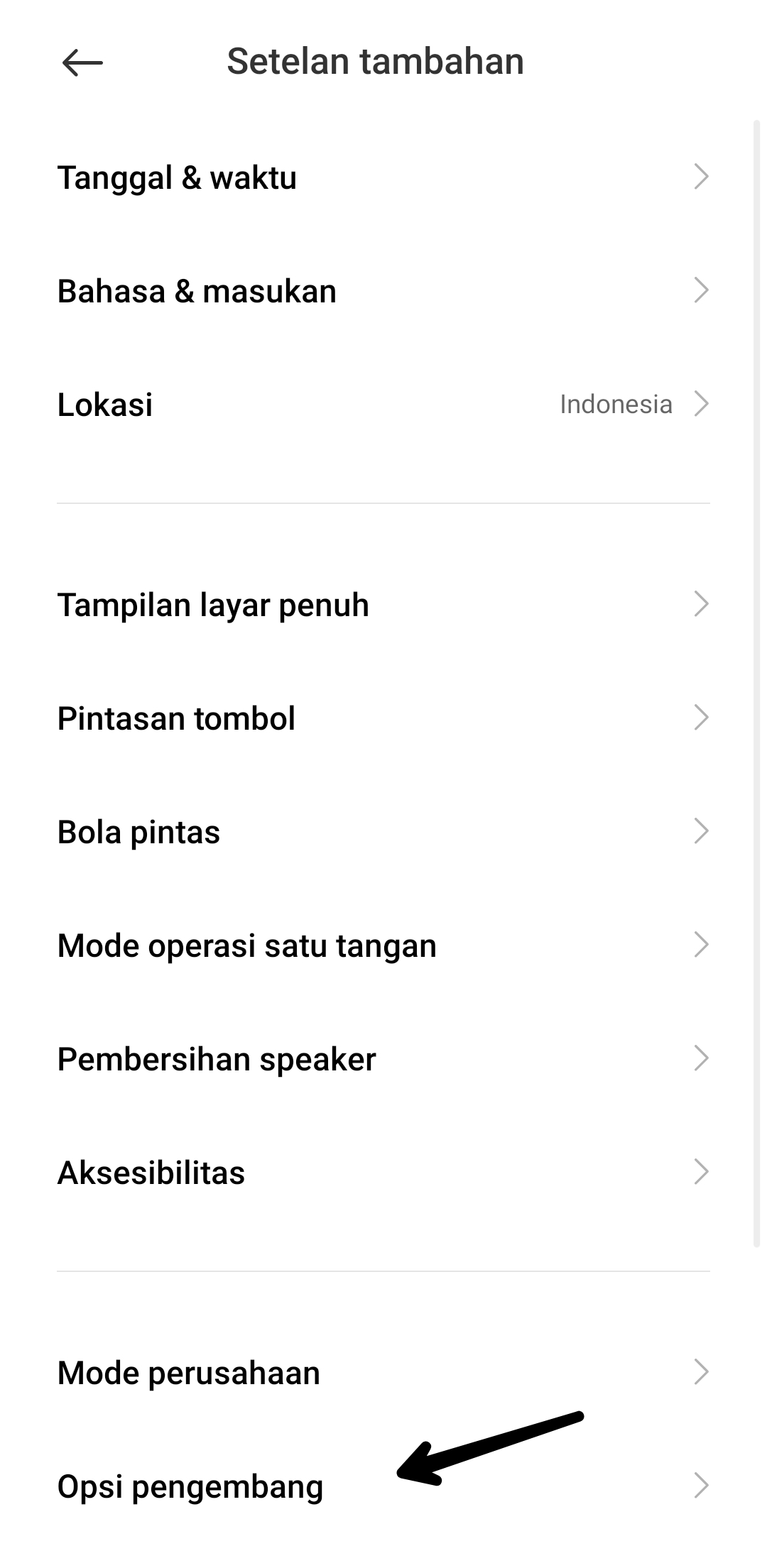Image resolution: width=767 pixels, height=1568 pixels.
Task: Open Tanggal & waktu settings
Action: (383, 177)
